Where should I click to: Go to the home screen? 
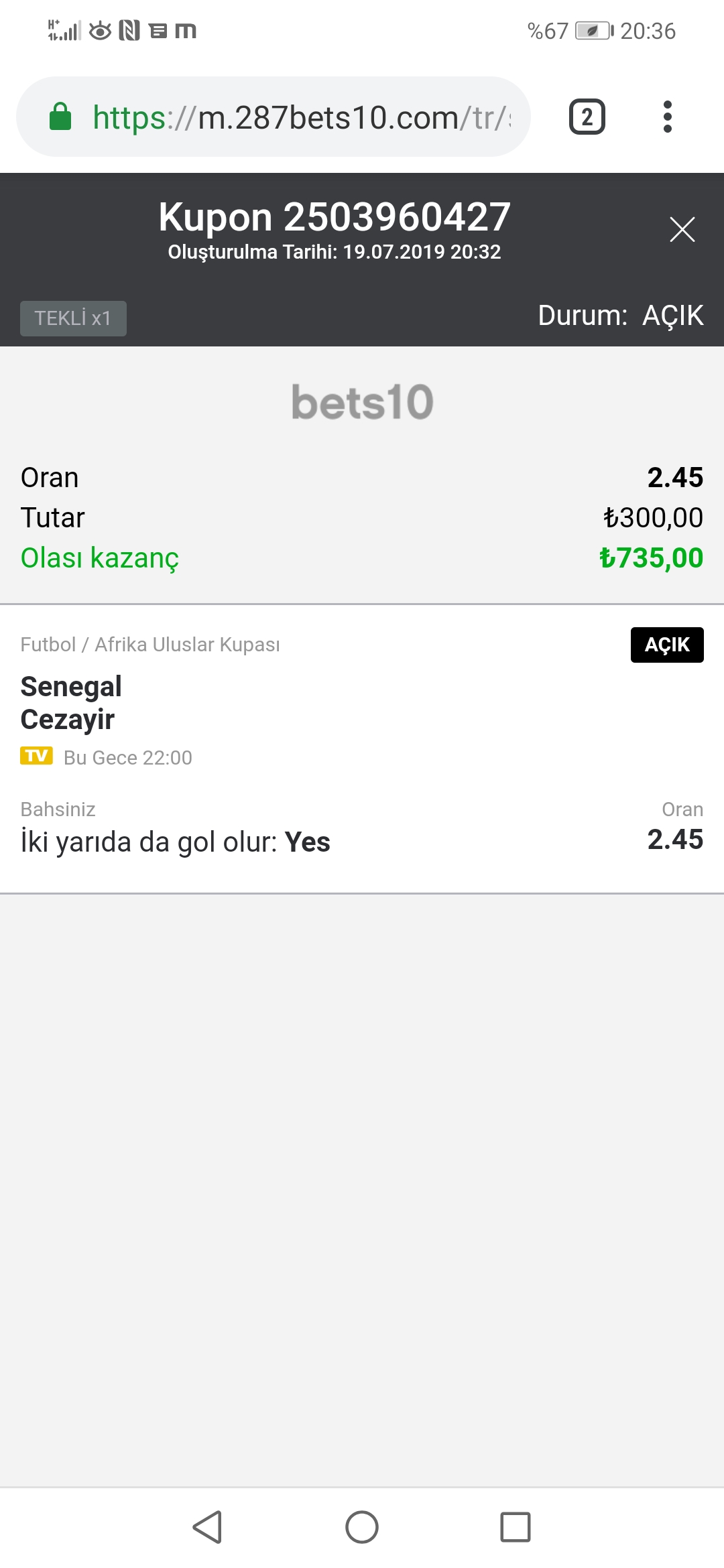pos(362,1527)
